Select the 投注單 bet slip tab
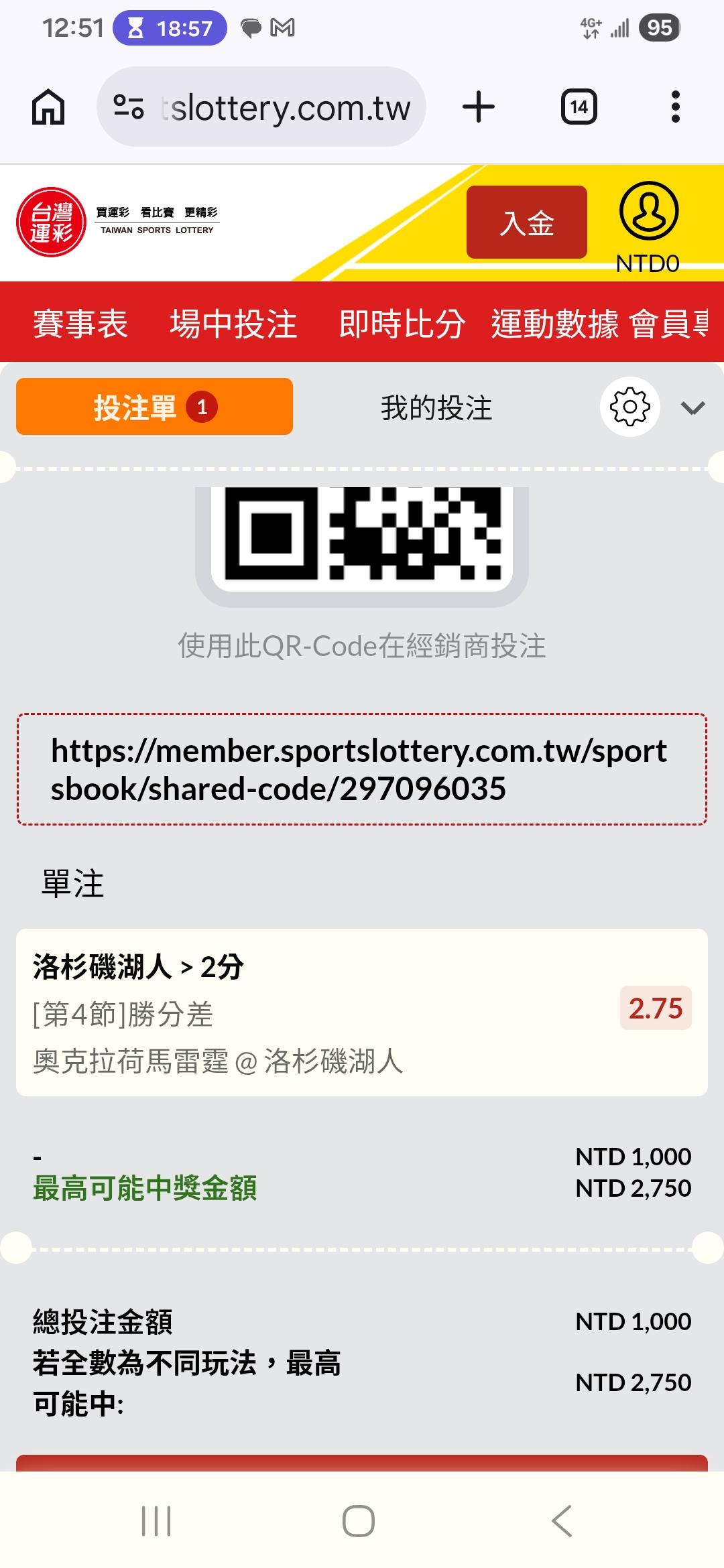This screenshot has width=724, height=1568. click(154, 407)
